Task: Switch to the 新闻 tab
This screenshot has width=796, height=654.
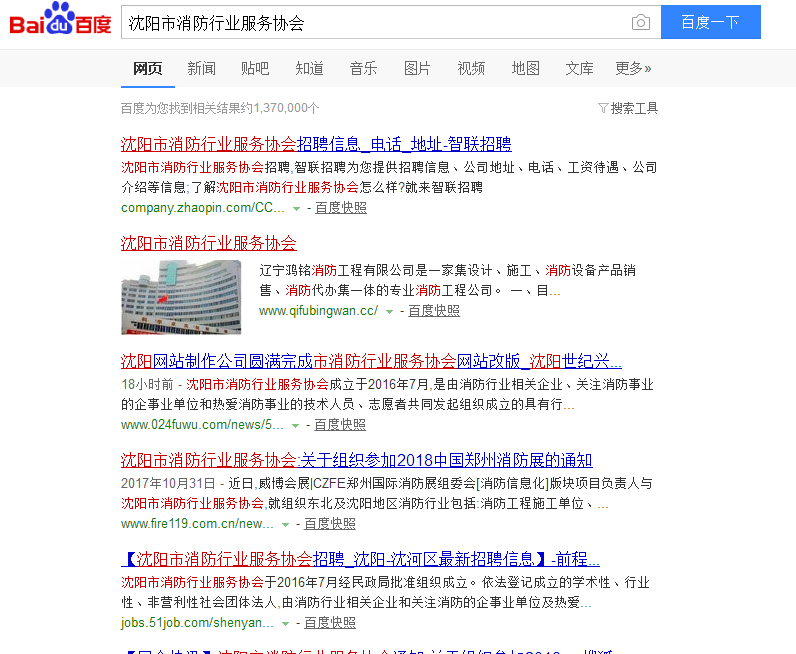Action: pyautogui.click(x=201, y=68)
